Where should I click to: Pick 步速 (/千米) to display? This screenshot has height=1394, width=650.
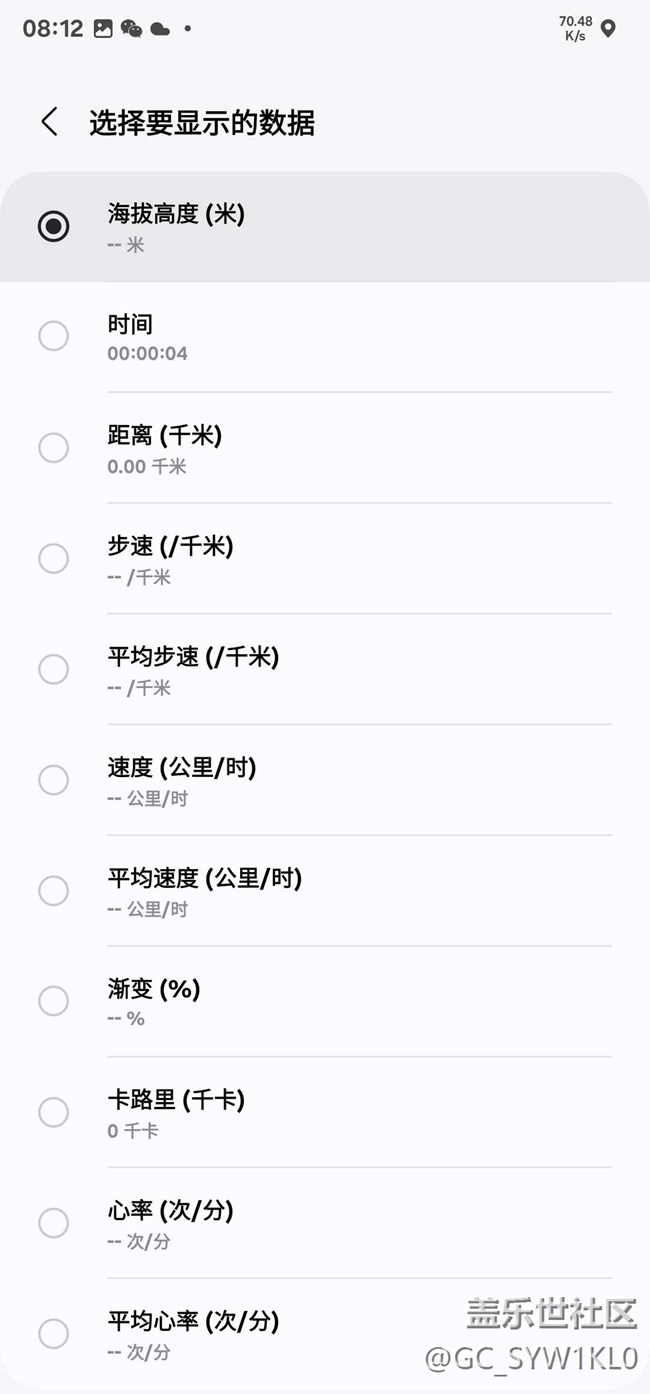pos(54,558)
